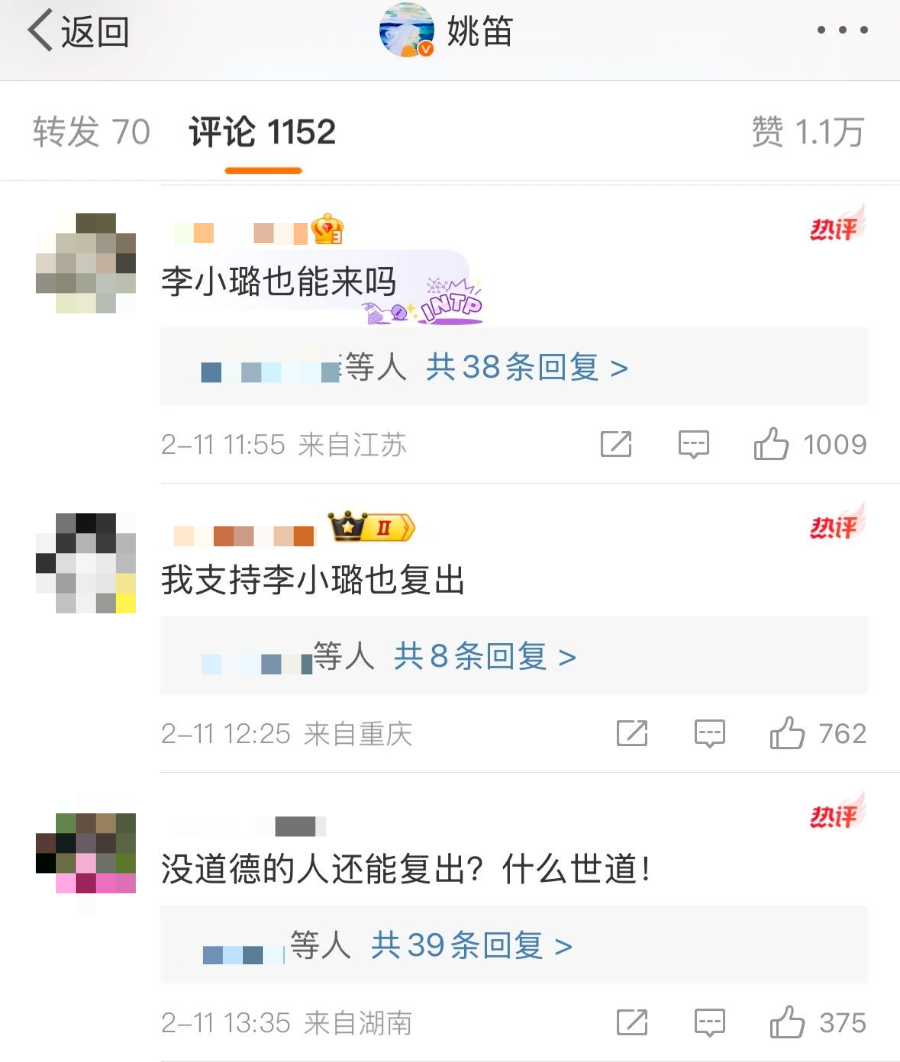
Task: Select the 评论 1152 tab
Action: (x=263, y=132)
